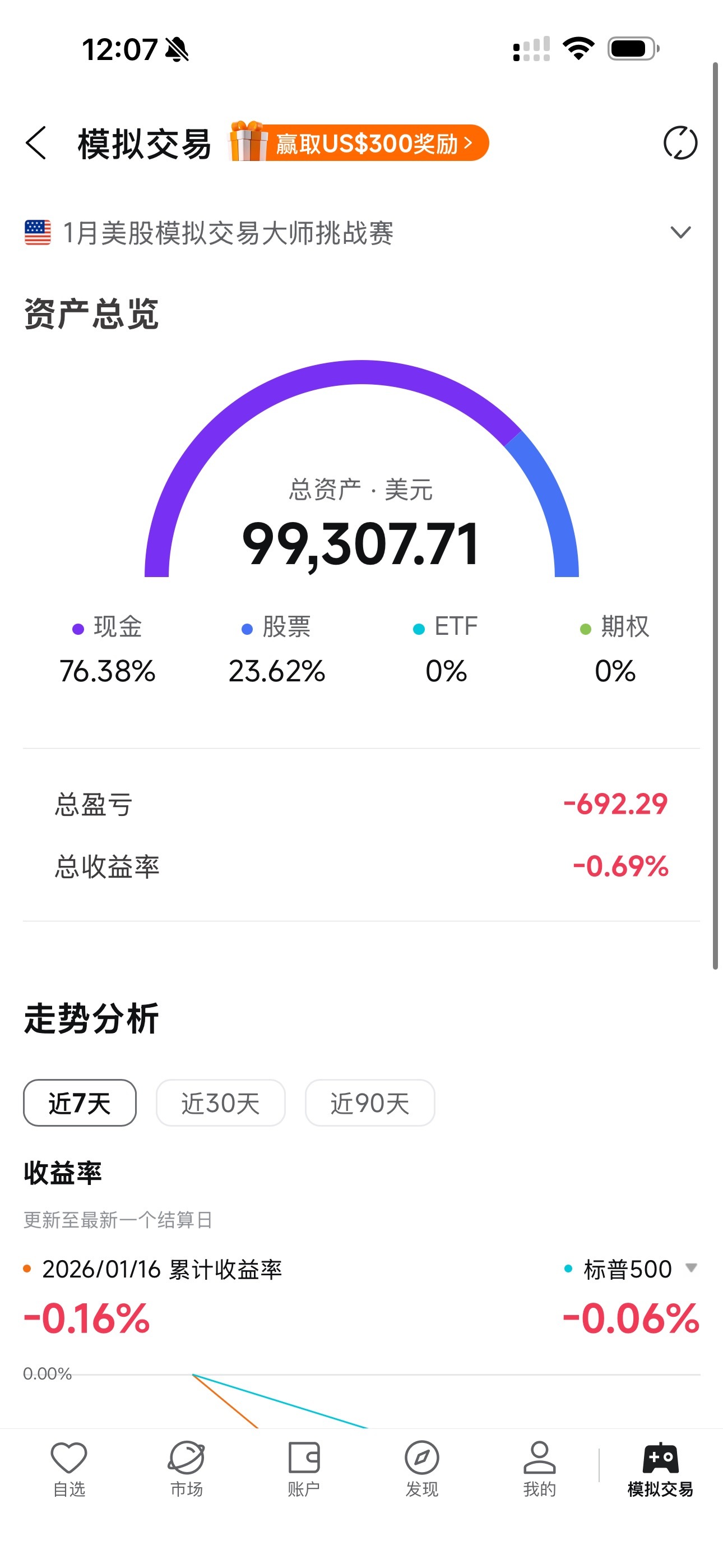
Task: Switch to the 市场 tab
Action: (186, 1469)
